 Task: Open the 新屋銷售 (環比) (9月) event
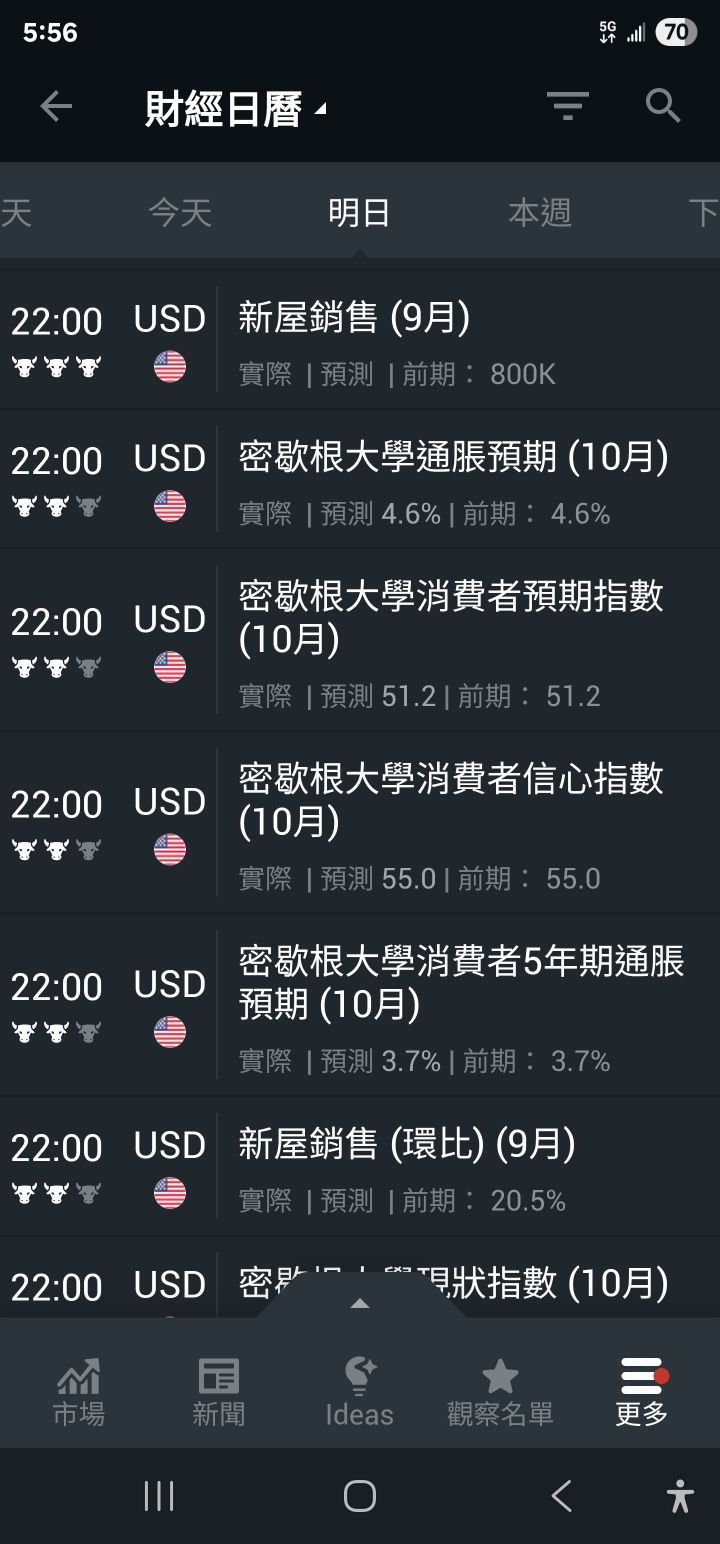(406, 1145)
